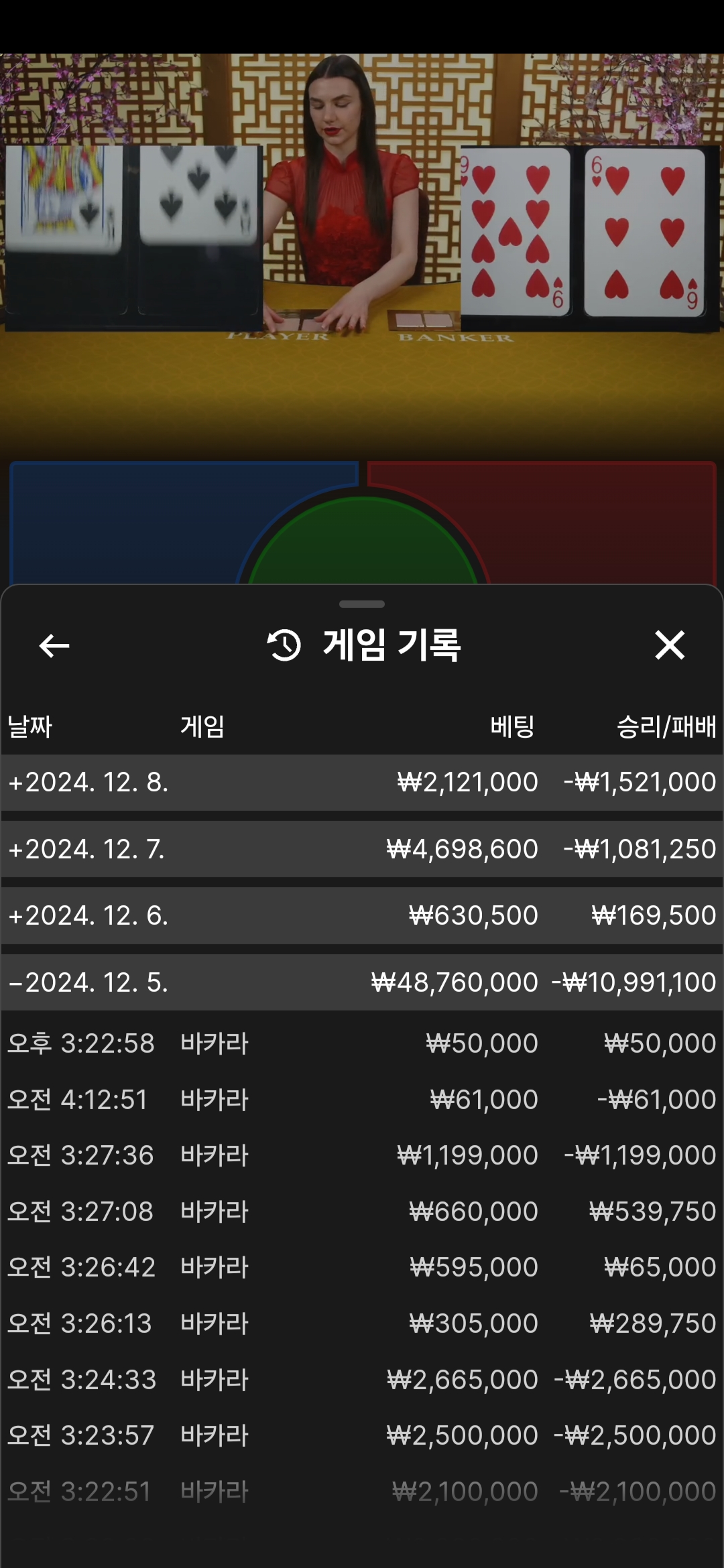This screenshot has width=724, height=1568.
Task: Tap the sheet drag handle
Action: [362, 604]
